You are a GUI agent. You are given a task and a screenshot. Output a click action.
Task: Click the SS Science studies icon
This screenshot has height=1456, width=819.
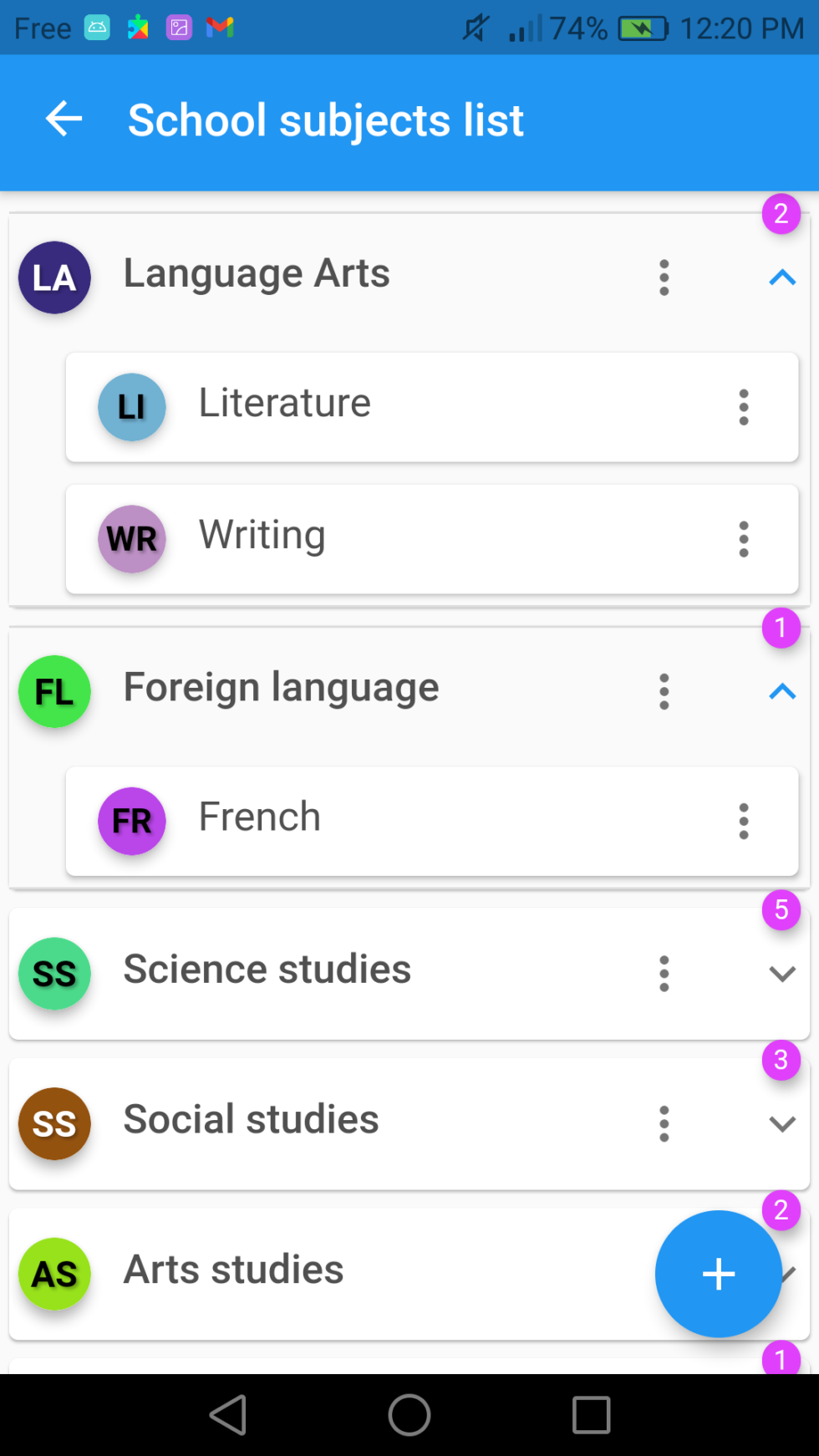[x=53, y=973]
